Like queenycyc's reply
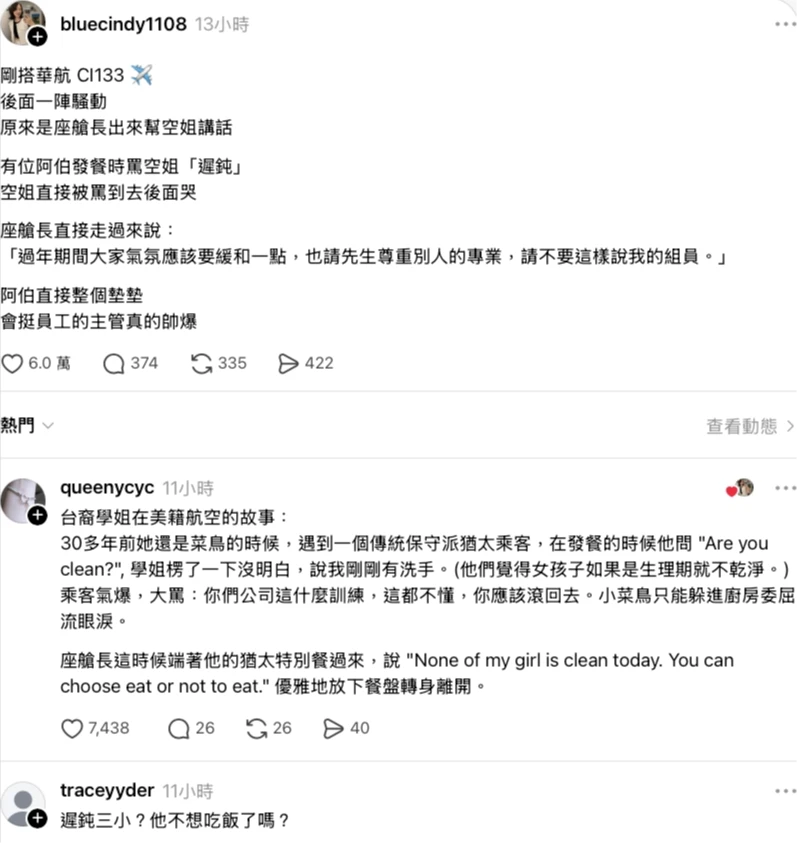The width and height of the screenshot is (797, 843). pyautogui.click(x=72, y=728)
